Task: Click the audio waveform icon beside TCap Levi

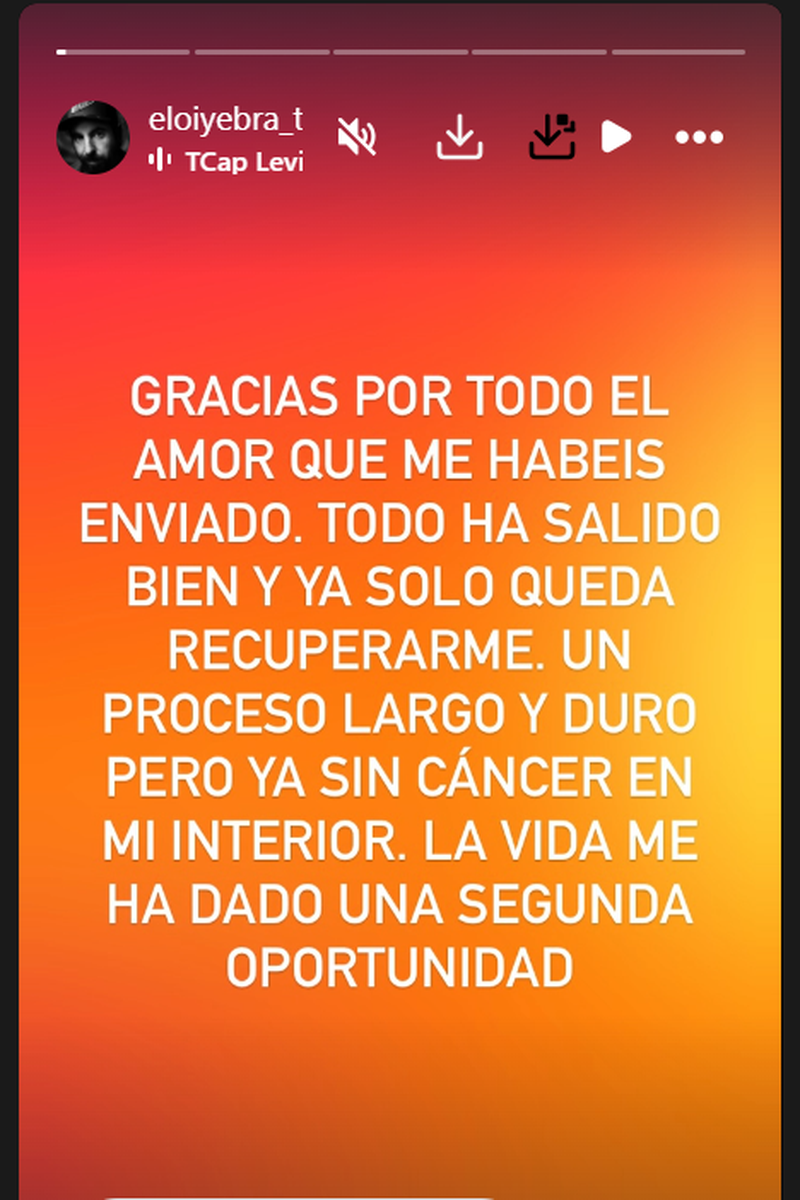Action: [x=160, y=160]
